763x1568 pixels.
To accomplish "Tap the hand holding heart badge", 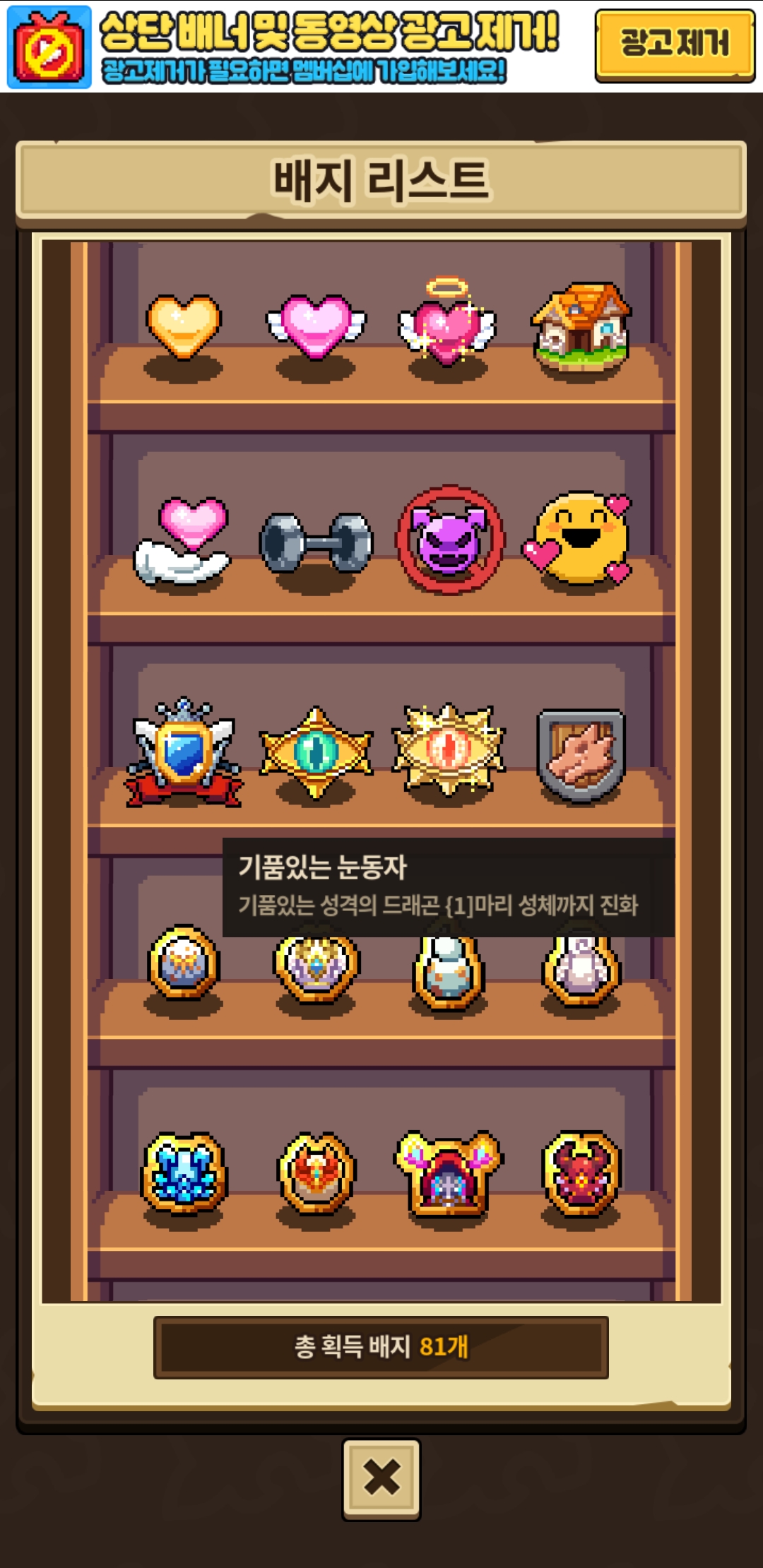I will 183,540.
